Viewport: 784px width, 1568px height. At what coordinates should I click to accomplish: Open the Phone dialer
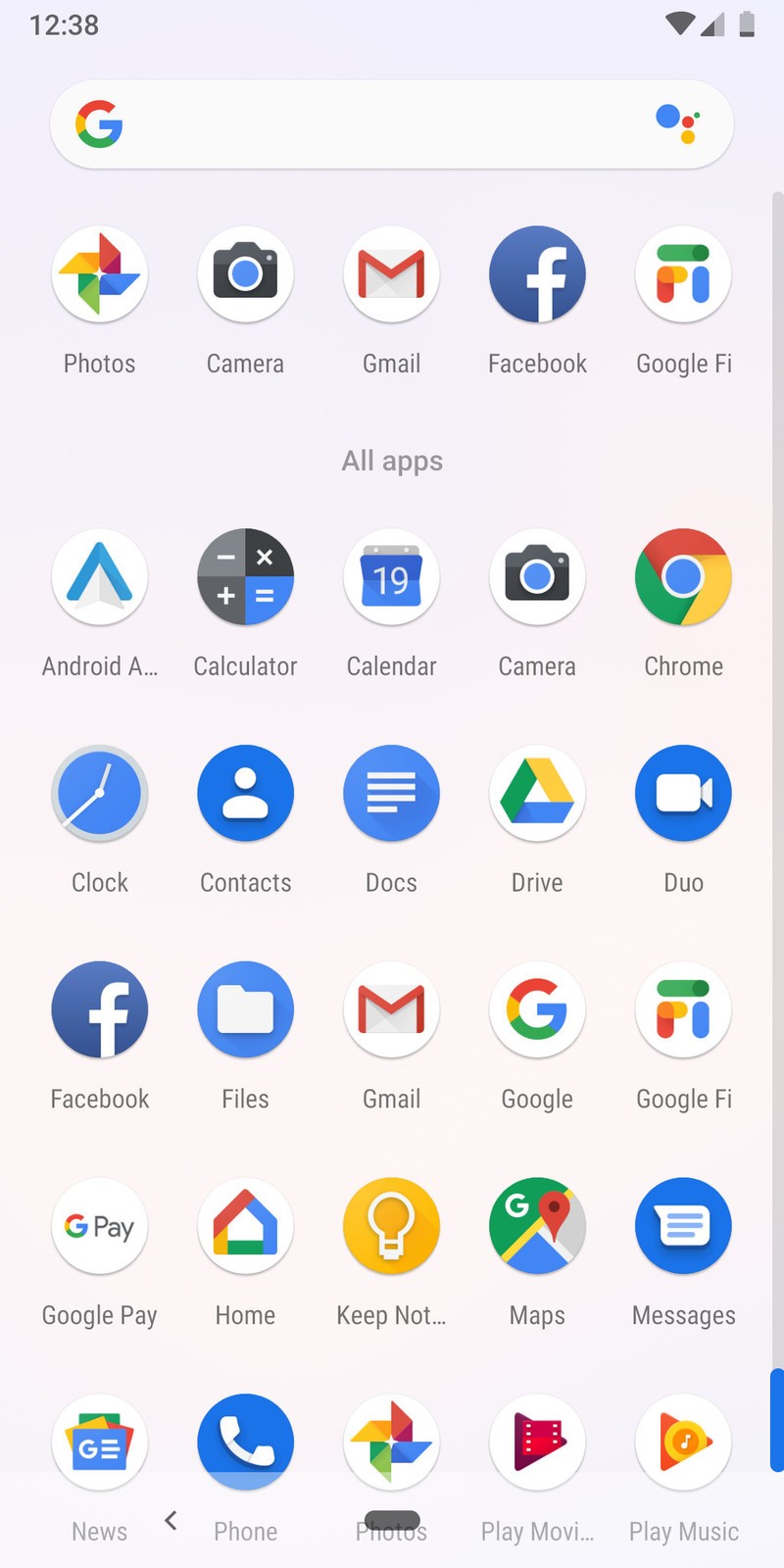point(245,1442)
